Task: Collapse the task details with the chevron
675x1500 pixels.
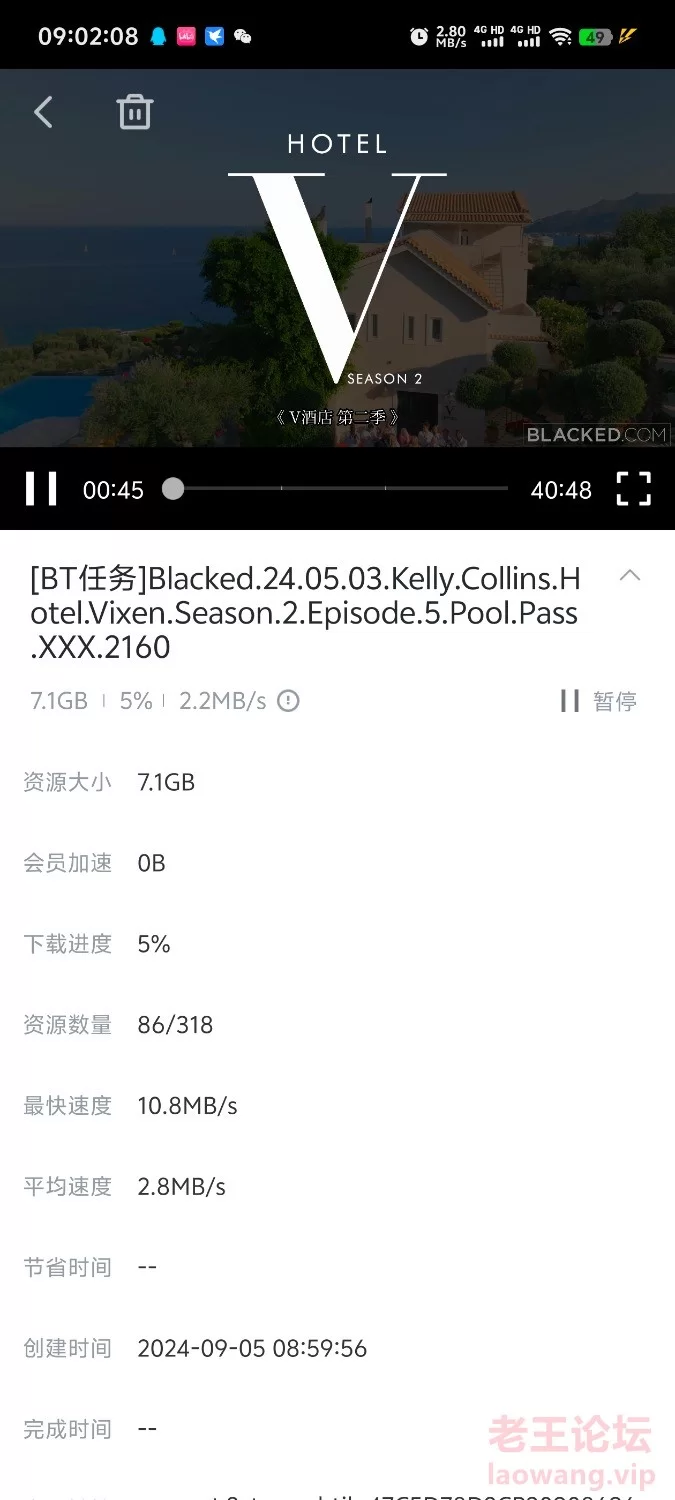Action: pyautogui.click(x=630, y=575)
